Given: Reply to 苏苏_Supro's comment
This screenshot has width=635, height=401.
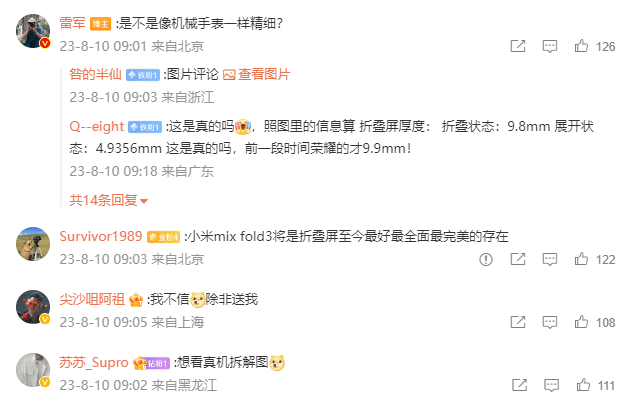Looking at the screenshot, I should tap(549, 385).
